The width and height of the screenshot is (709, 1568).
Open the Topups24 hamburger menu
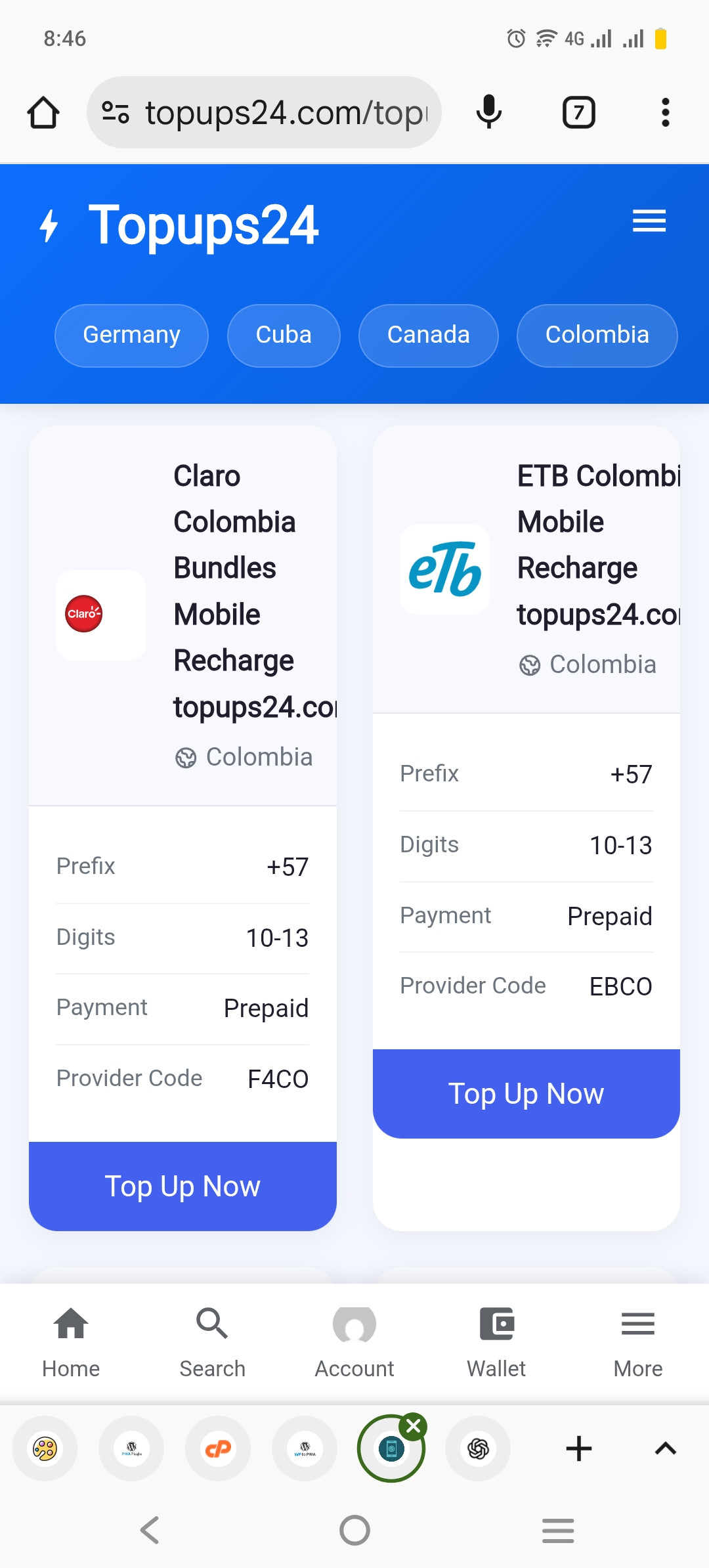tap(649, 221)
